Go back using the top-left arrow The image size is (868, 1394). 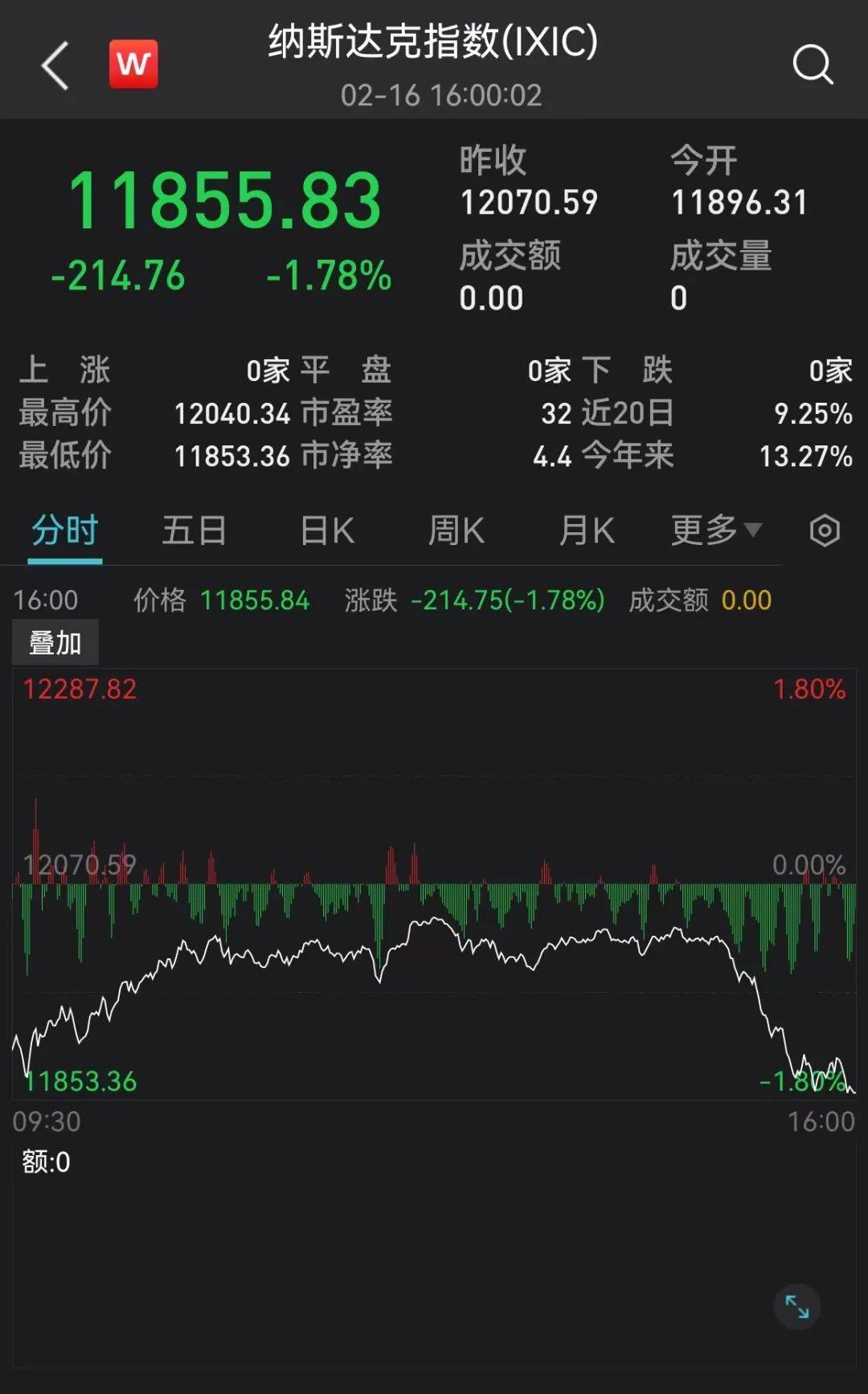click(x=55, y=65)
